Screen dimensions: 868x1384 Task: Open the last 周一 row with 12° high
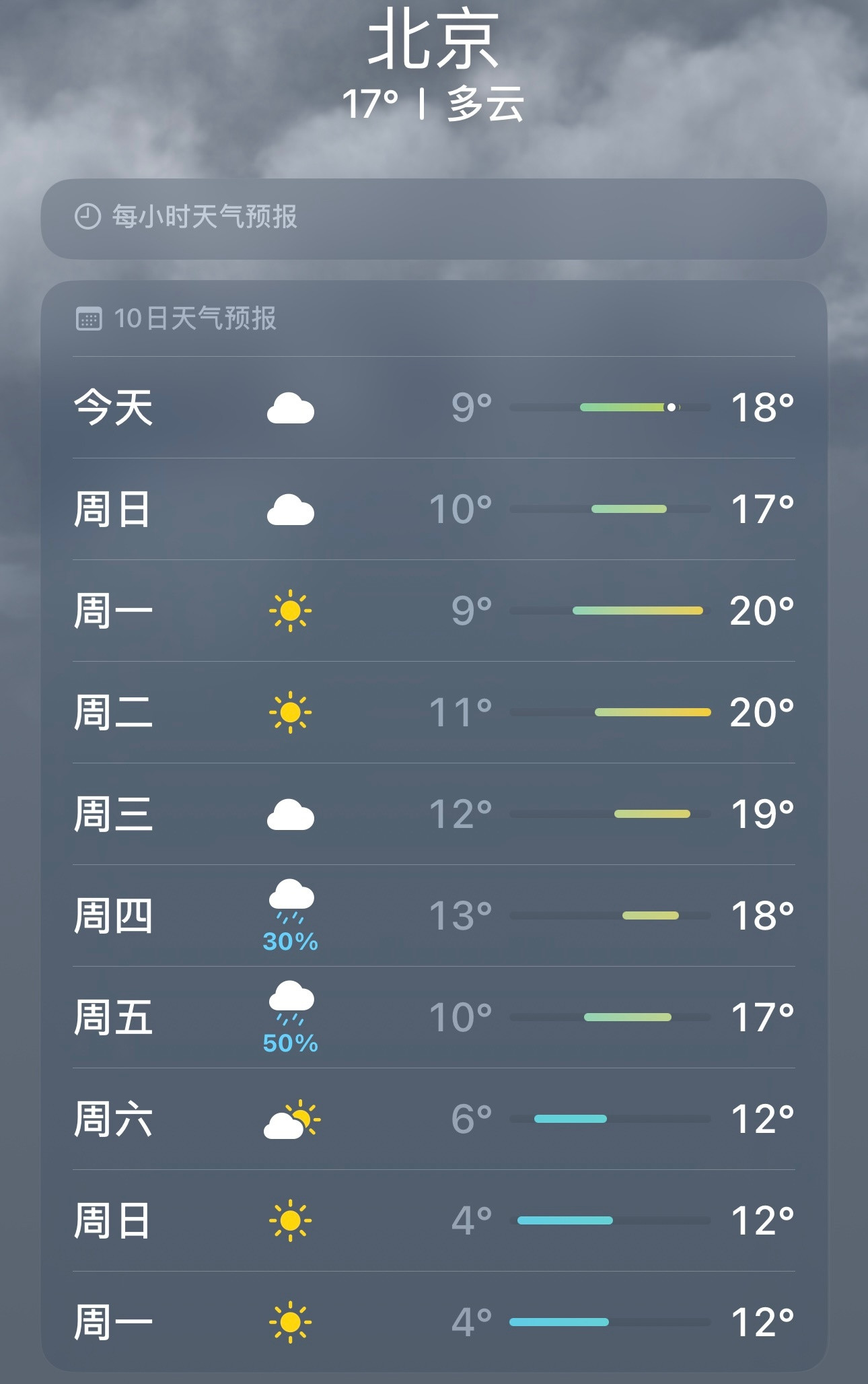pyautogui.click(x=433, y=1322)
